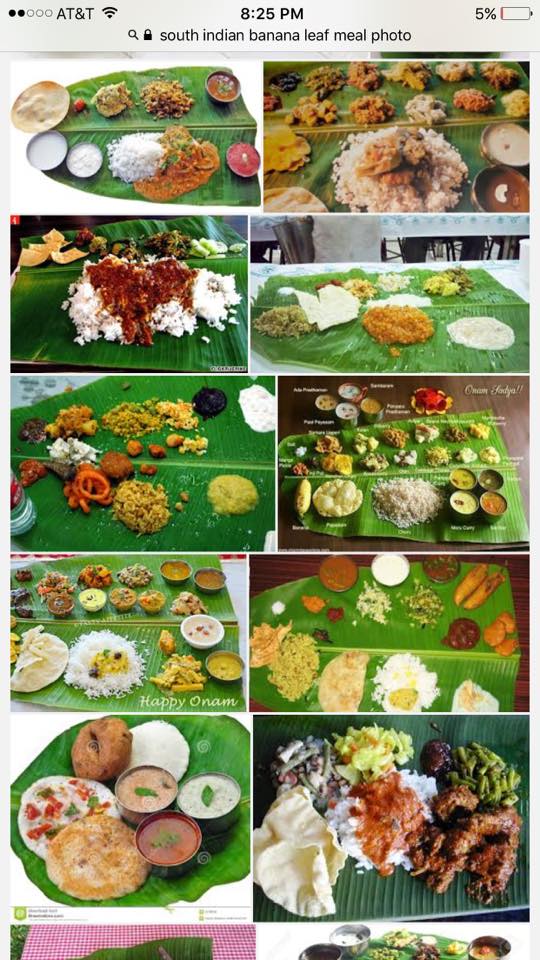Image resolution: width=540 pixels, height=960 pixels.
Task: Open the labeled Onam Sadya meal image
Action: (x=403, y=463)
